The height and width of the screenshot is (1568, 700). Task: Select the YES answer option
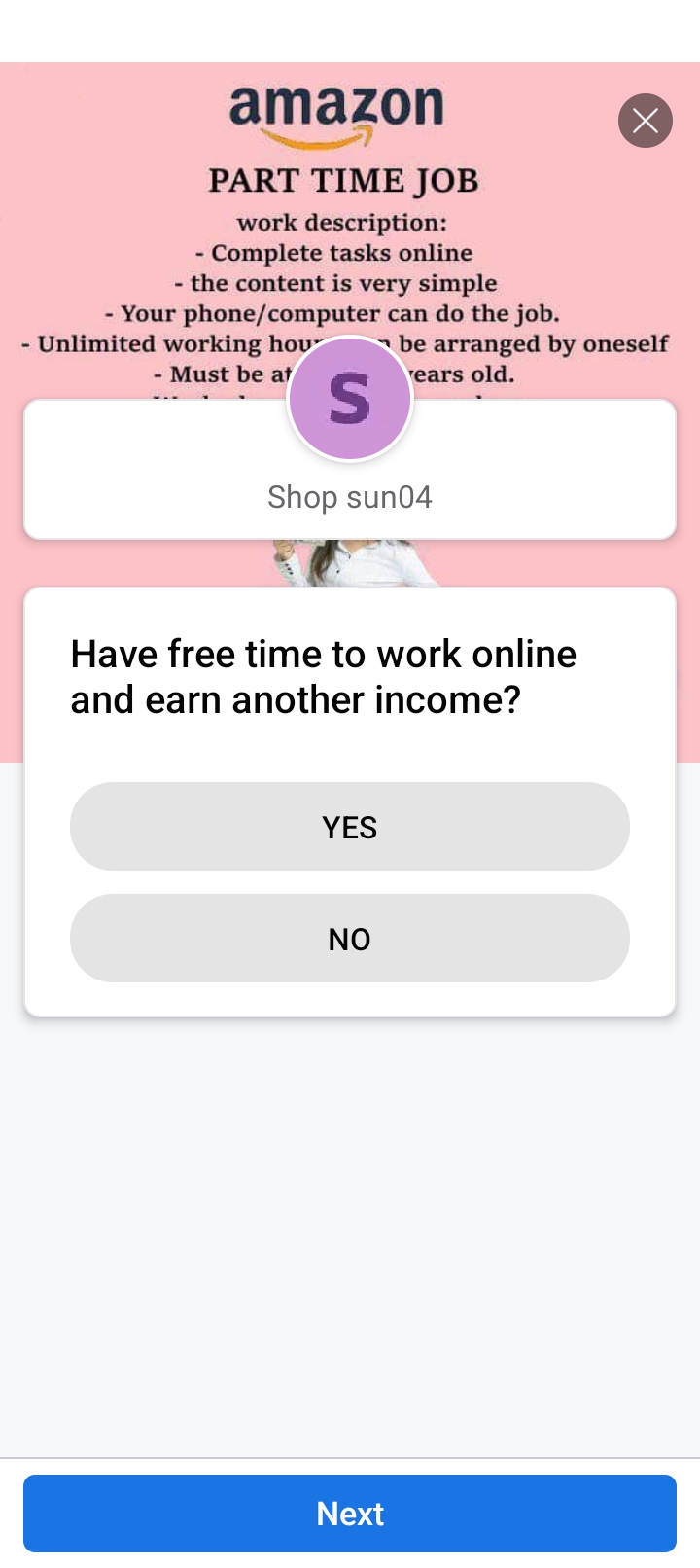tap(350, 827)
